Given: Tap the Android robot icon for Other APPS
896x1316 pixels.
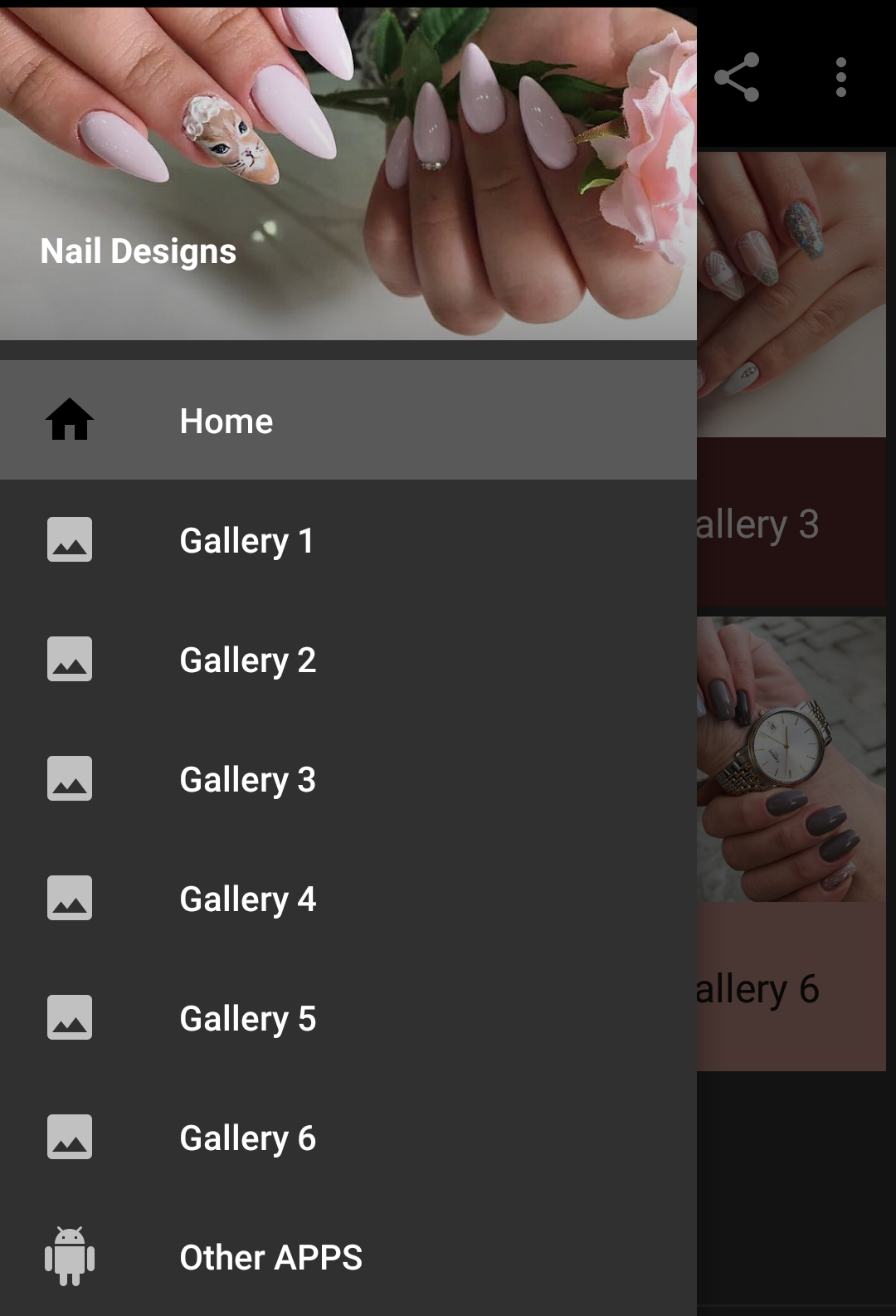Looking at the screenshot, I should coord(69,1257).
